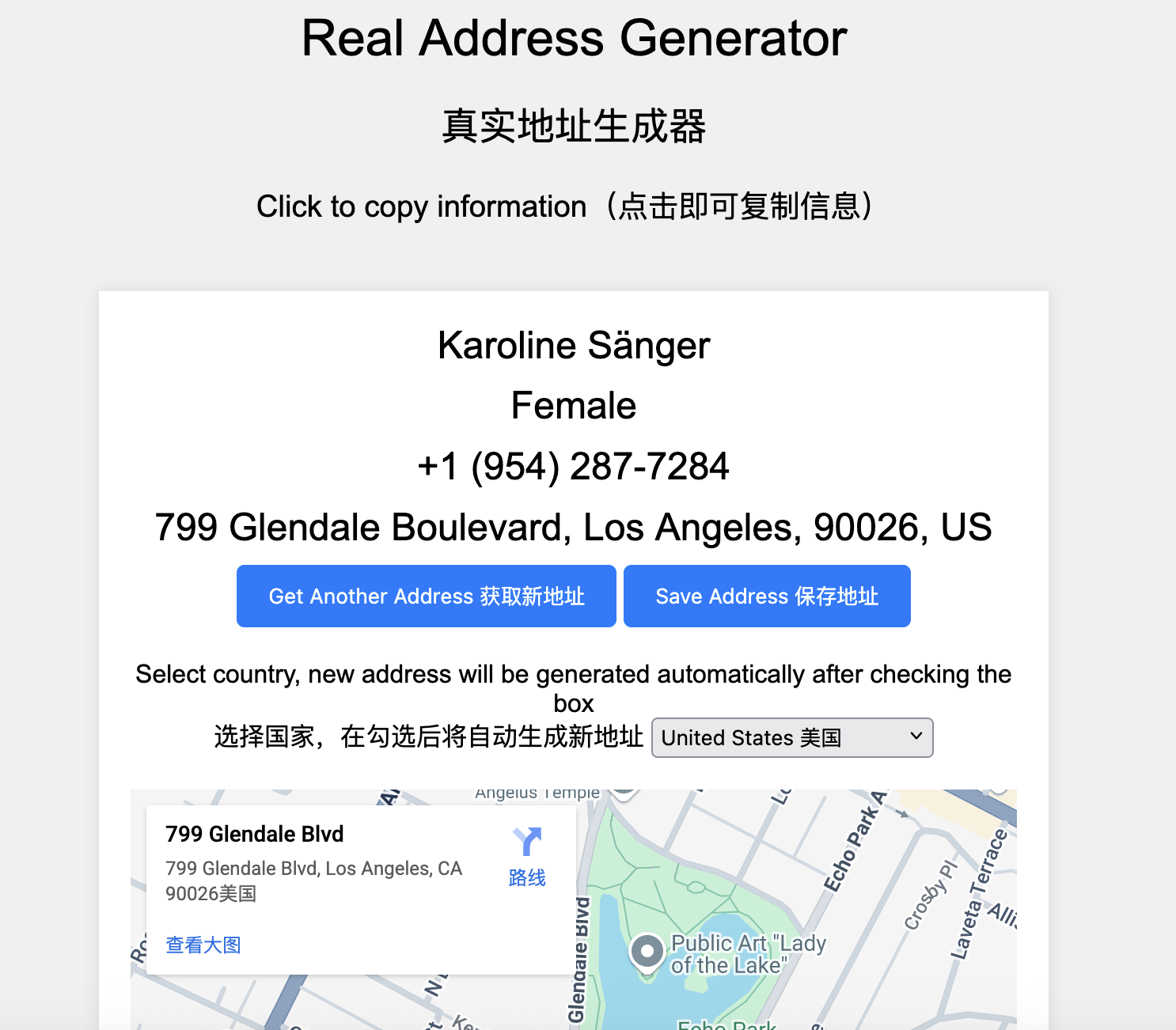Get another address
Image resolution: width=1176 pixels, height=1030 pixels.
[x=426, y=596]
